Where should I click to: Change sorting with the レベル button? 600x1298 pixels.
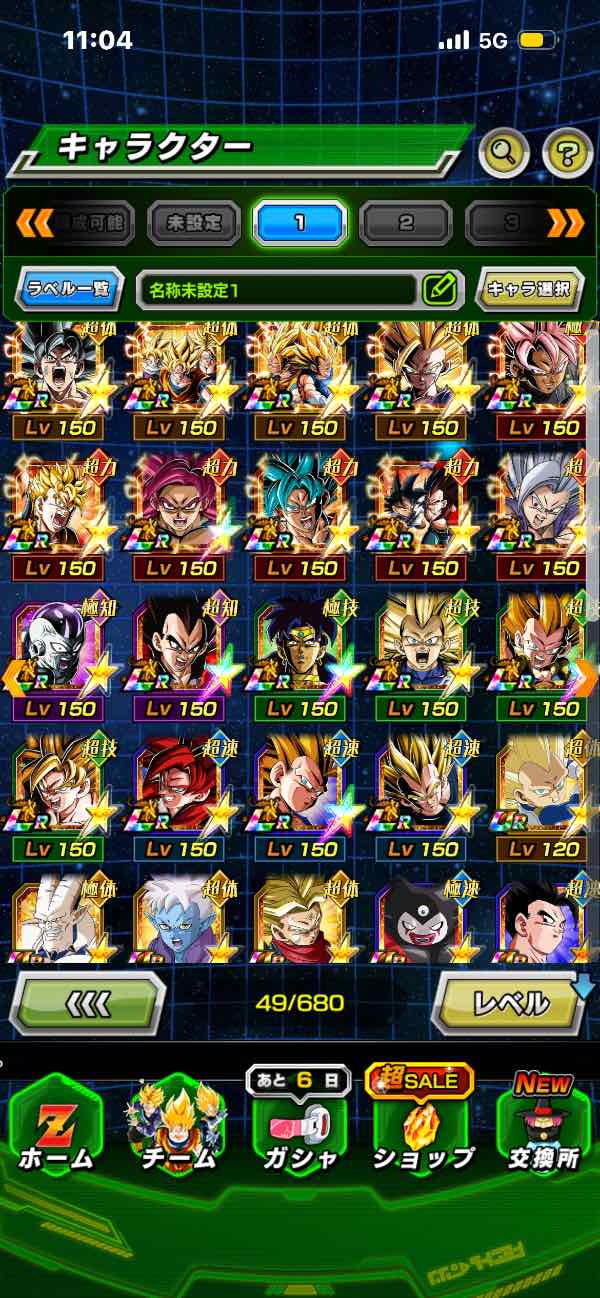point(508,1002)
